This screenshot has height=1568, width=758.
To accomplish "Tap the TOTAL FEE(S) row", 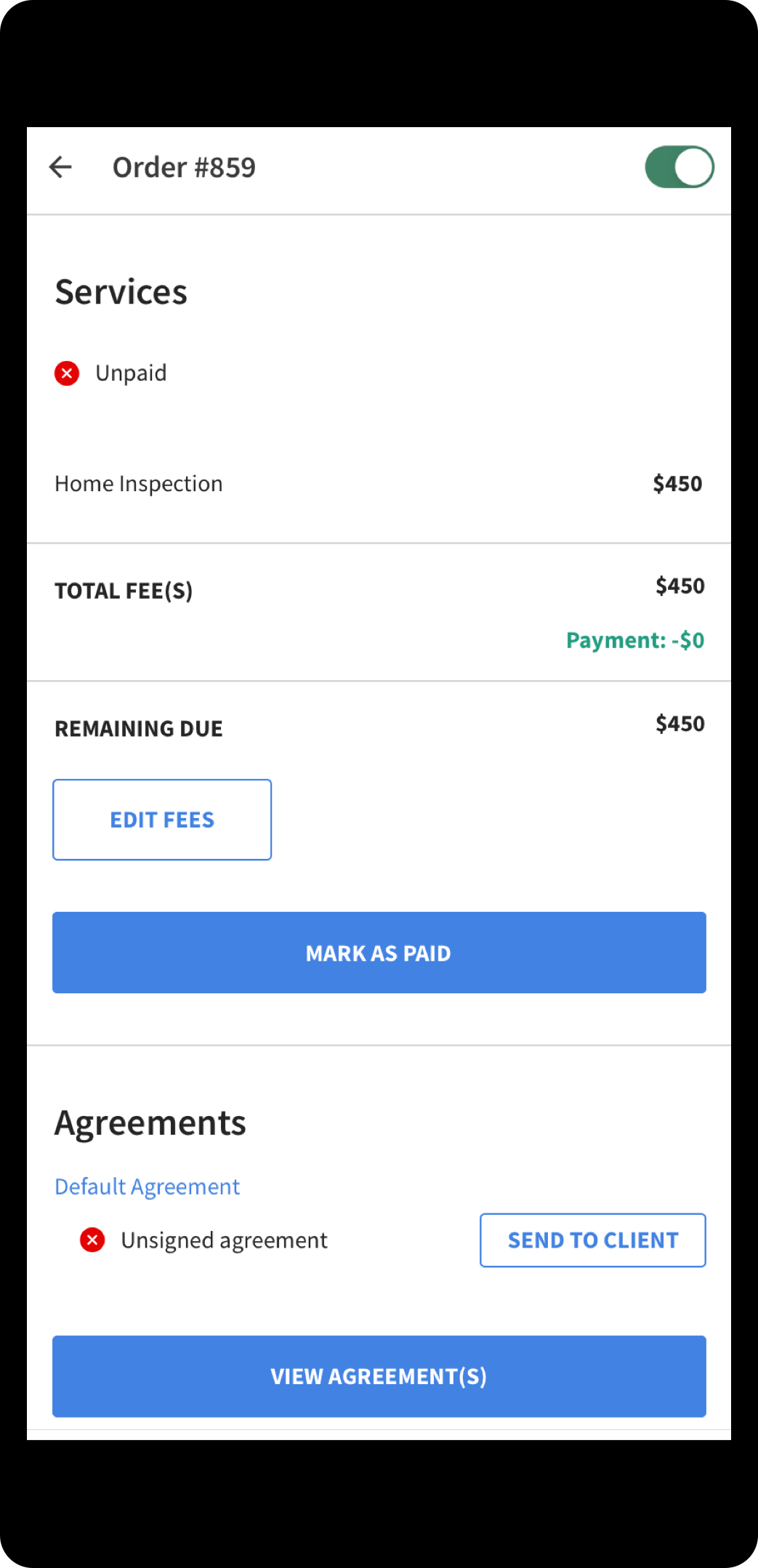I will point(124,591).
